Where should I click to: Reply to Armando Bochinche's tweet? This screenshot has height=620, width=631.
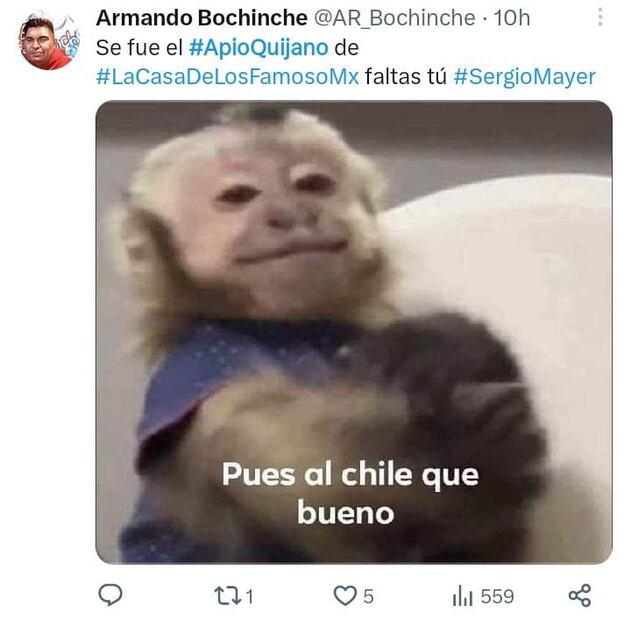coord(110,595)
